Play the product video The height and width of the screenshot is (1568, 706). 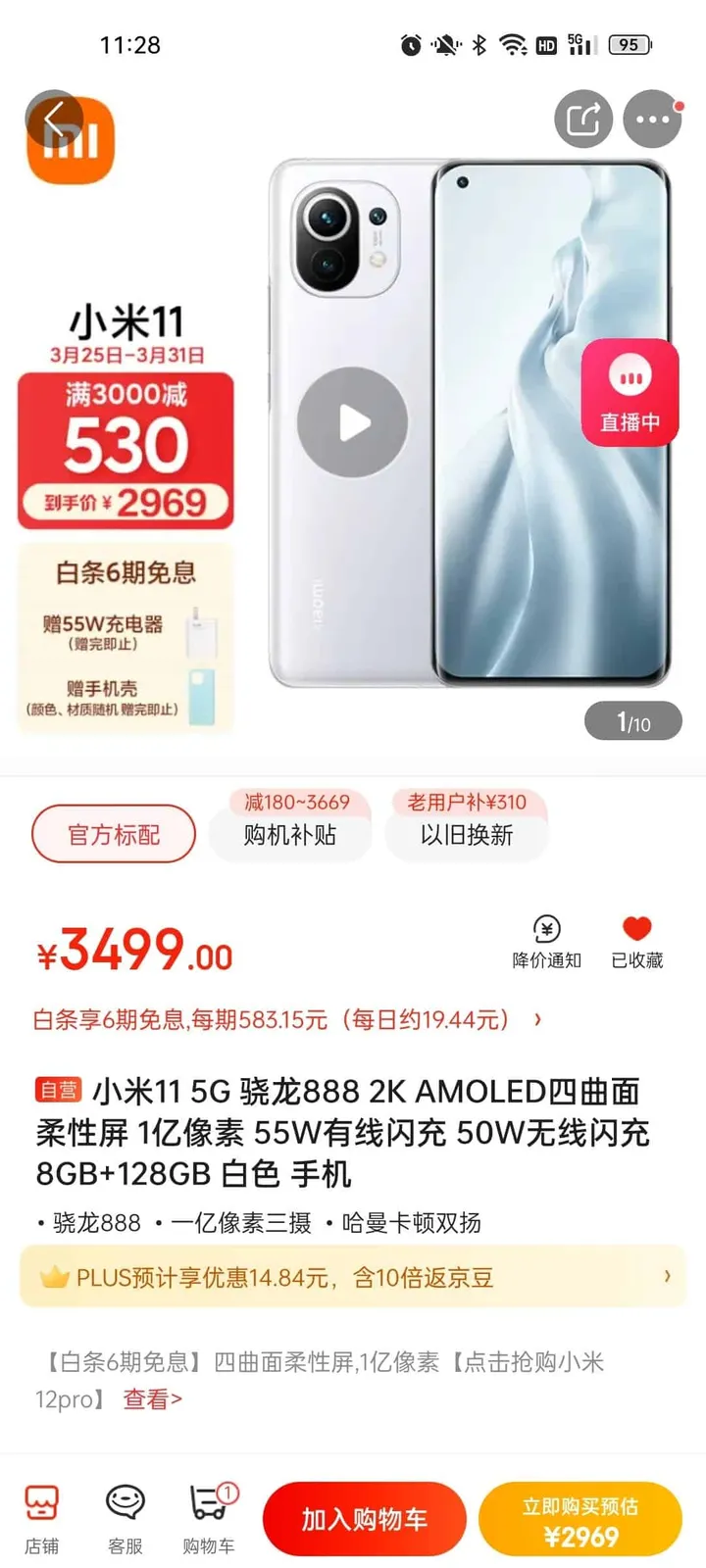pyautogui.click(x=353, y=422)
